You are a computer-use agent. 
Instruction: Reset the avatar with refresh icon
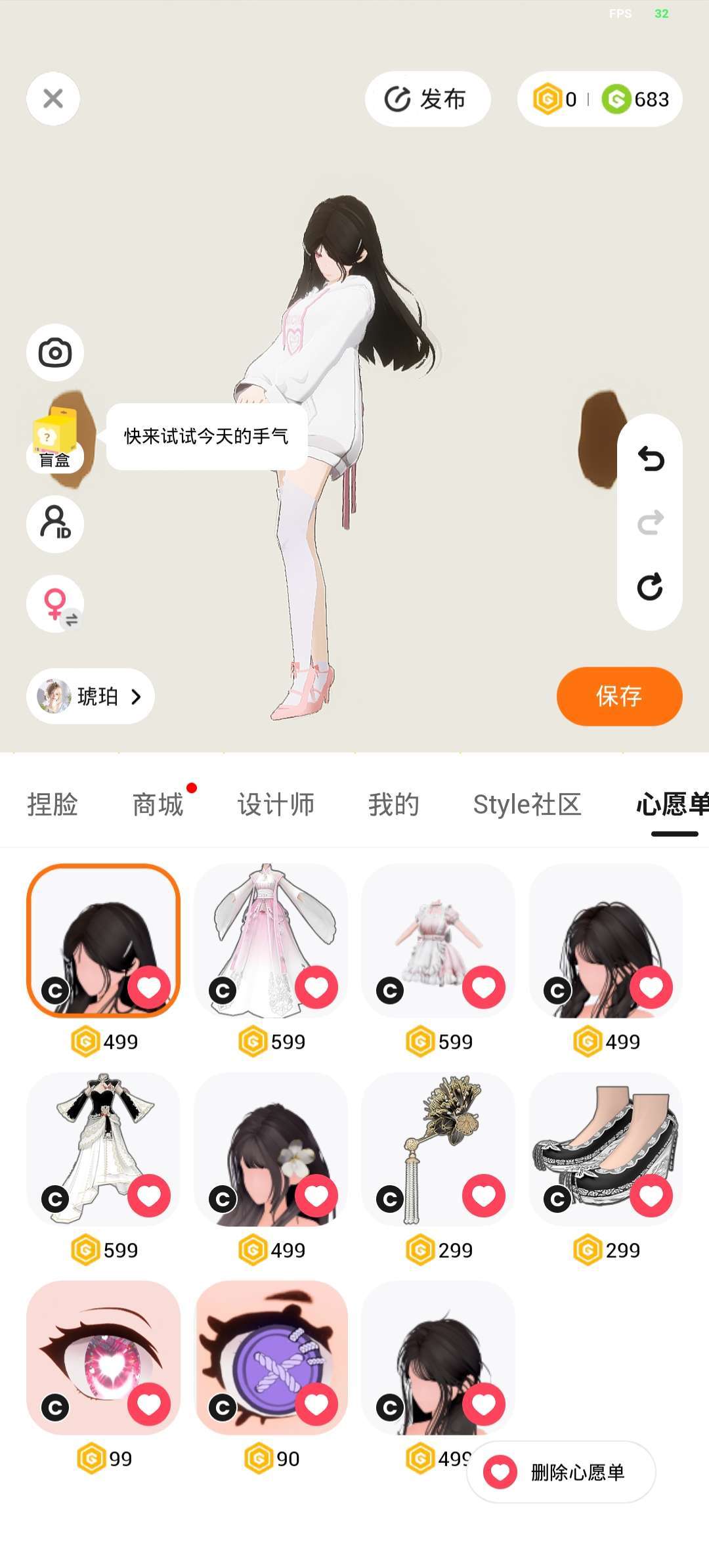(650, 586)
